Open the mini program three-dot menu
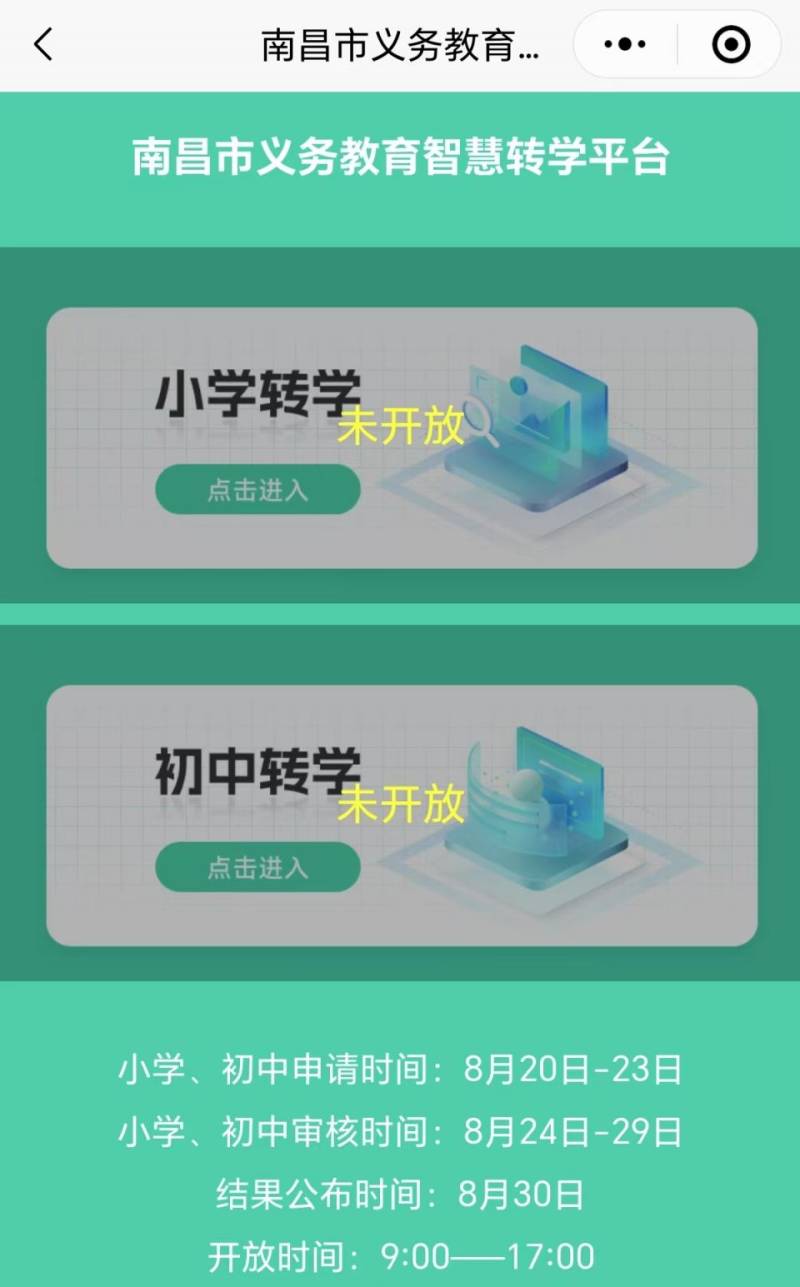Image resolution: width=800 pixels, height=1287 pixels. point(626,45)
